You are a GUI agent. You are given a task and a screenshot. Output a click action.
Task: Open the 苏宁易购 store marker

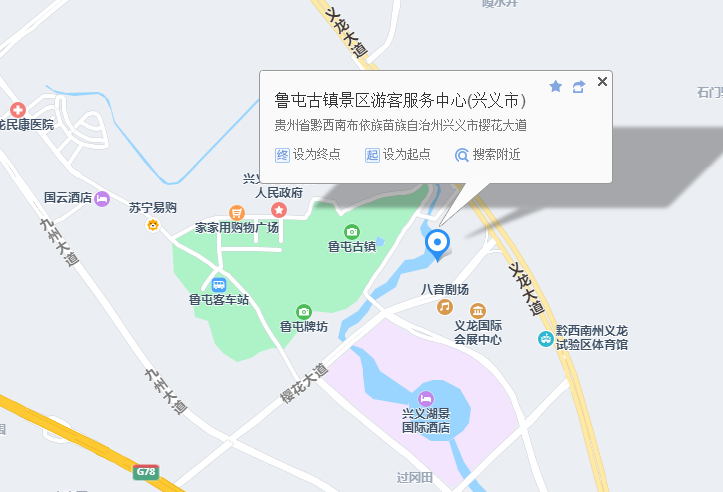pyautogui.click(x=152, y=224)
